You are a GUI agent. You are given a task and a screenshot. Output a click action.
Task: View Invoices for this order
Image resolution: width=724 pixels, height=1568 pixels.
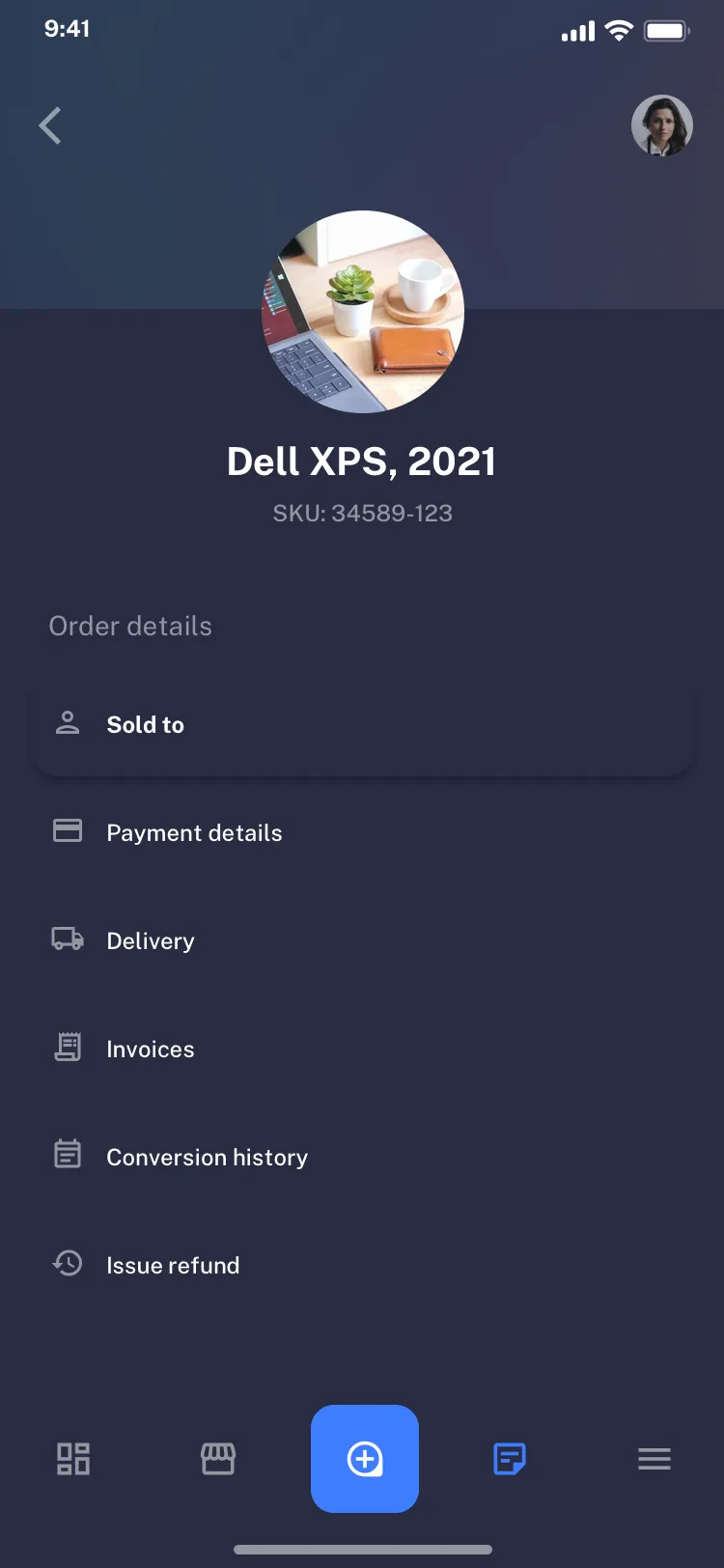click(362, 1049)
